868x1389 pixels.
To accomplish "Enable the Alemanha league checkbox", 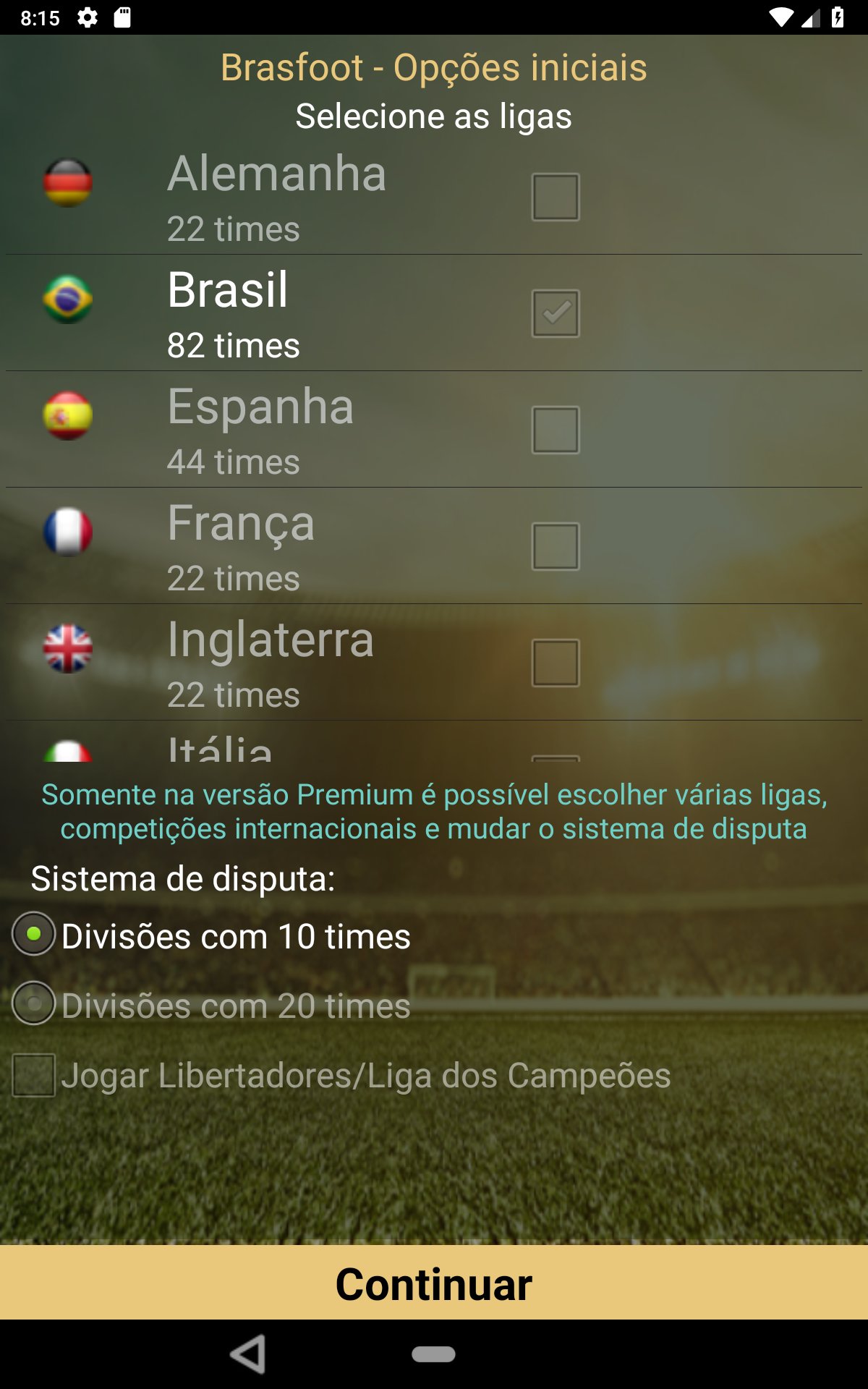I will tap(556, 196).
